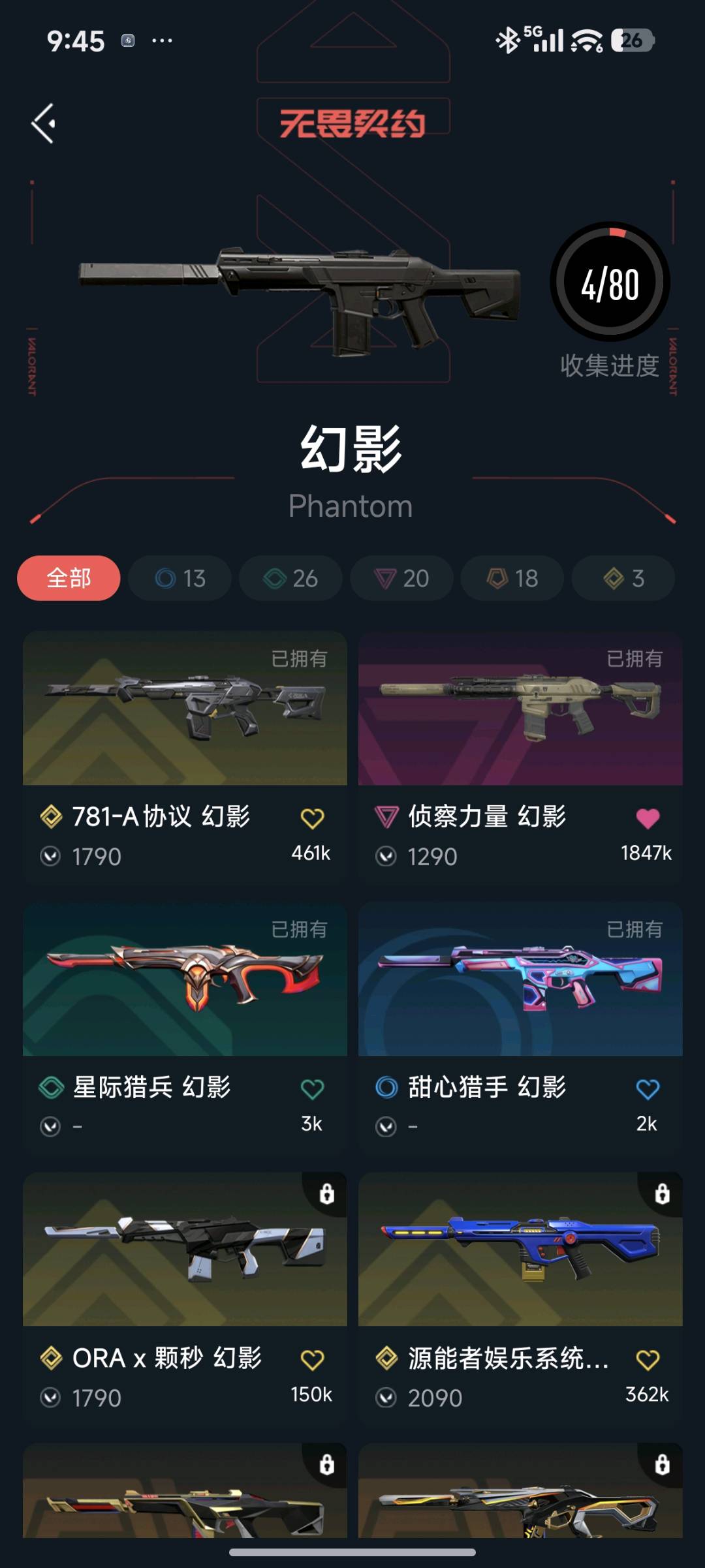Like the ORA x 颗秒 幻影 skin
705x1568 pixels.
[x=312, y=1360]
